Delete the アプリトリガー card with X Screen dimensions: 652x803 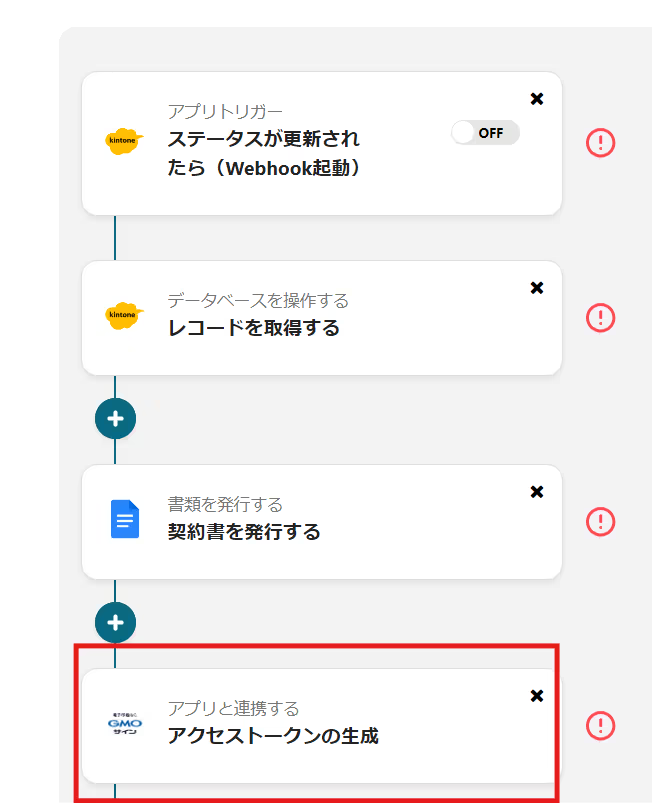pos(536,98)
